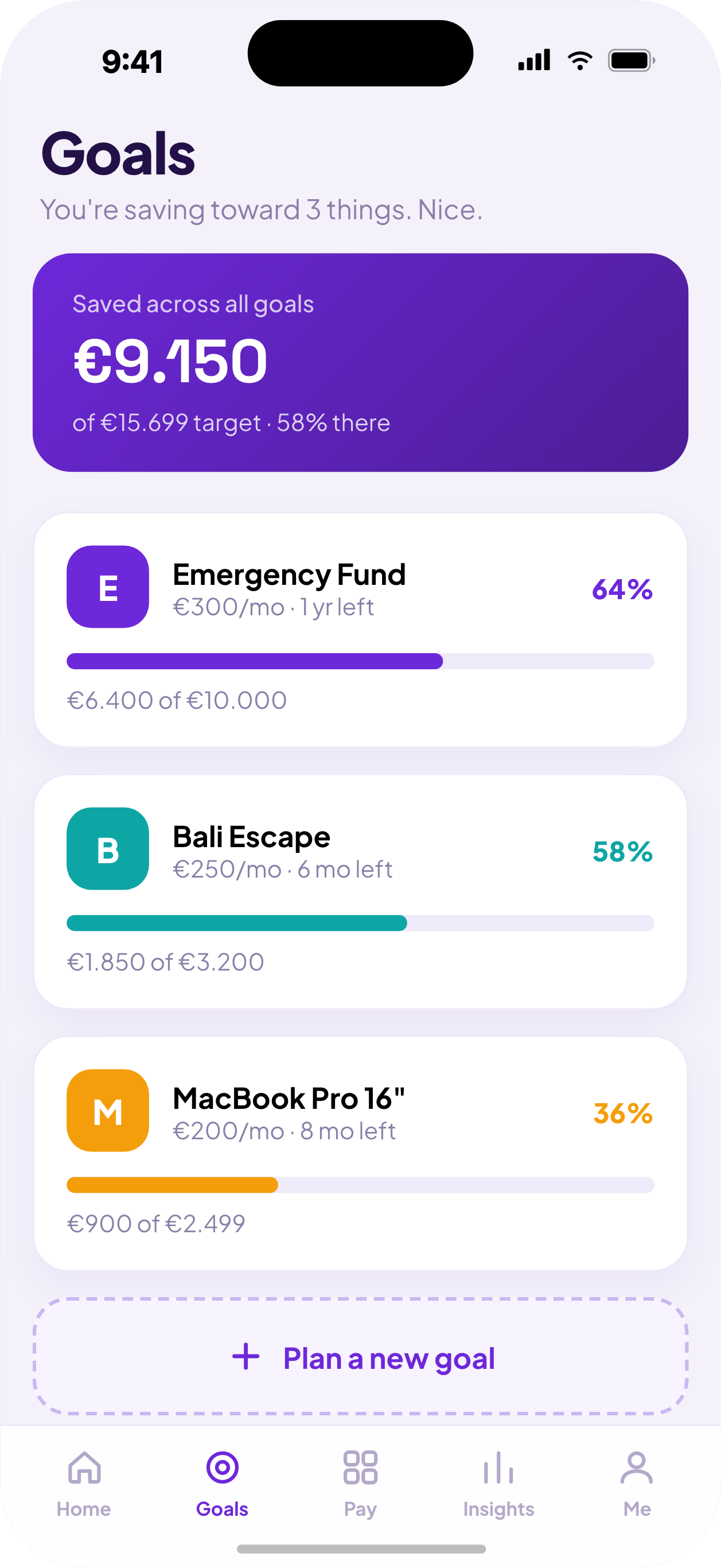
Task: Tap Plan a new goal
Action: click(x=360, y=1356)
